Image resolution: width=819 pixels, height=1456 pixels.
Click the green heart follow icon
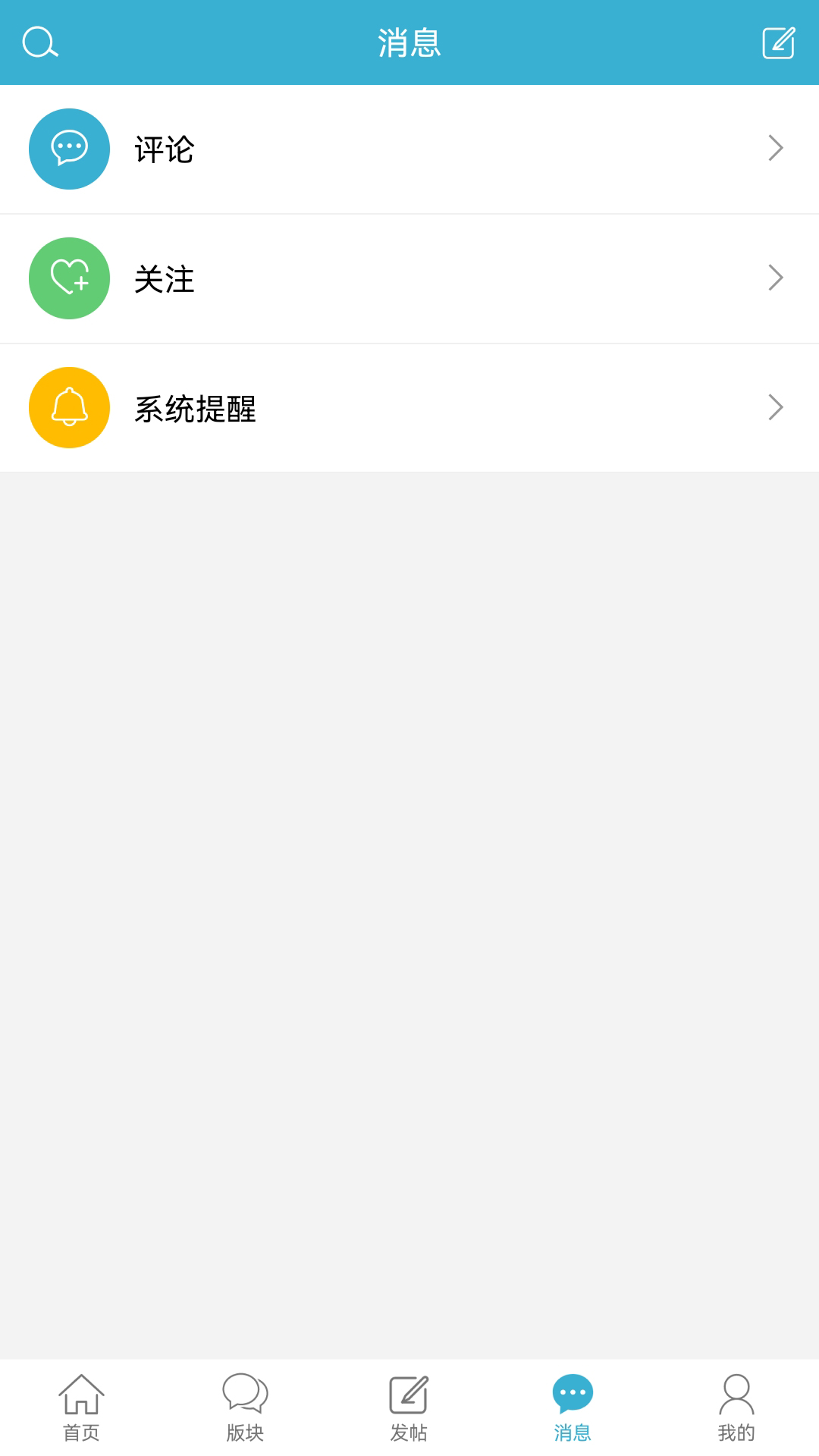click(69, 278)
